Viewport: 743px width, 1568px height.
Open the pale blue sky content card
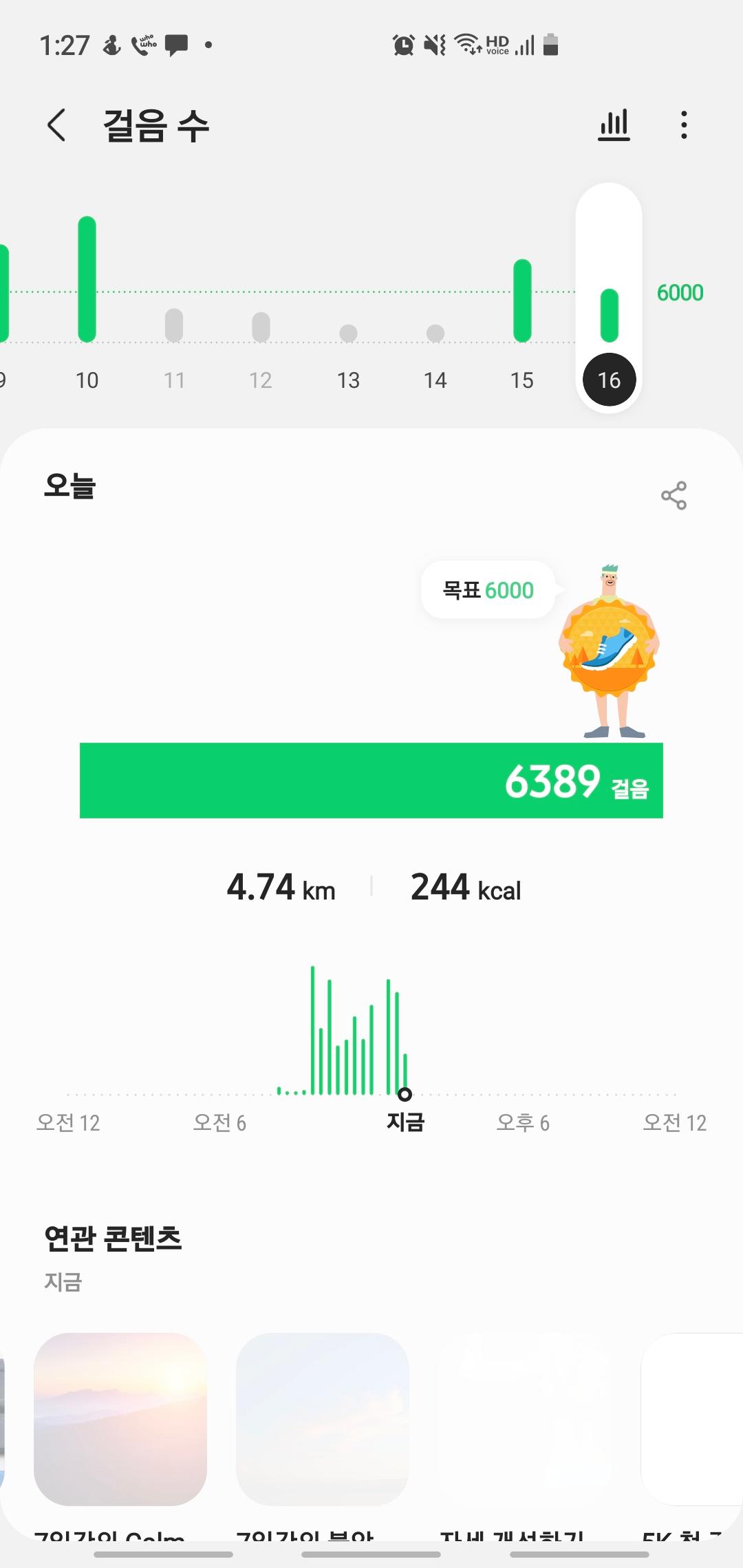pyautogui.click(x=323, y=1419)
